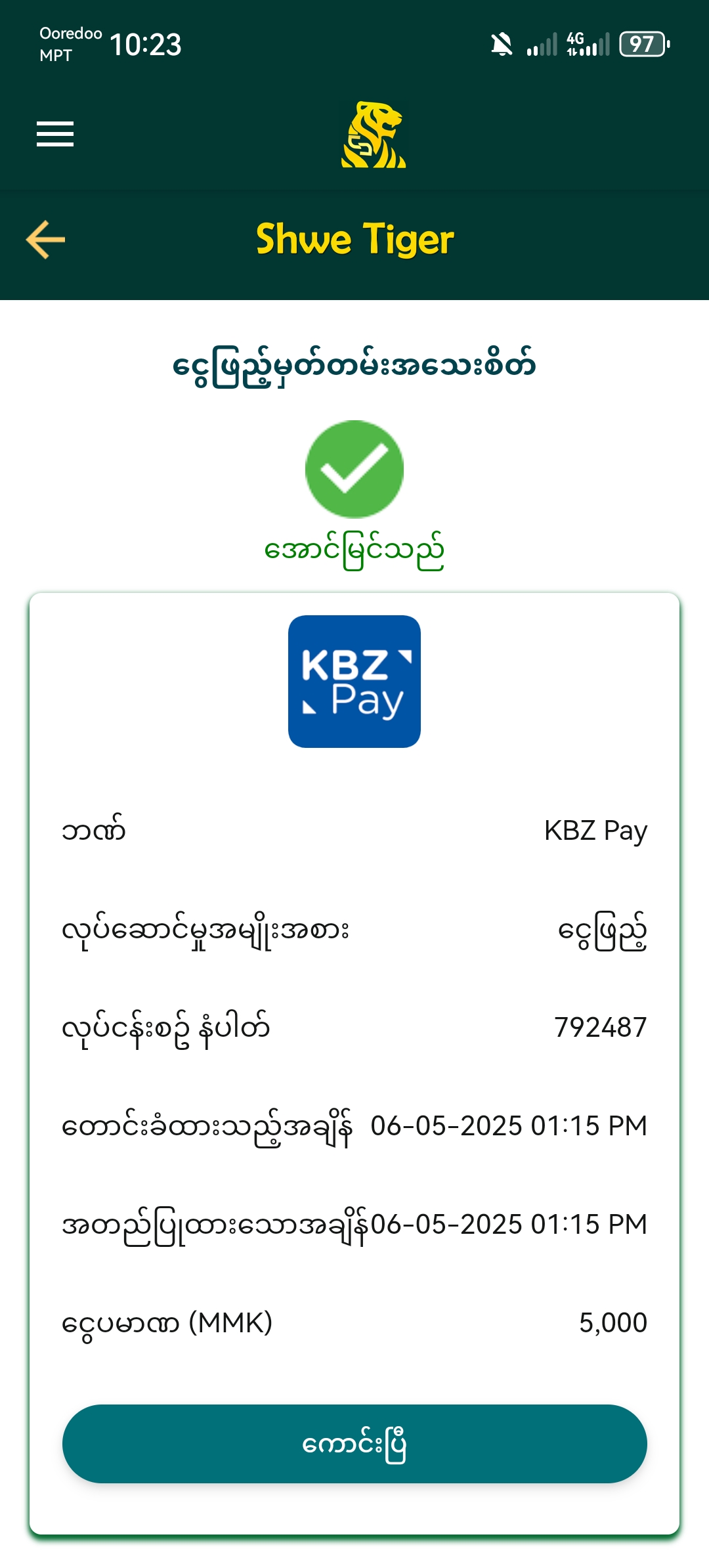Go back using the yellow arrow

click(45, 240)
